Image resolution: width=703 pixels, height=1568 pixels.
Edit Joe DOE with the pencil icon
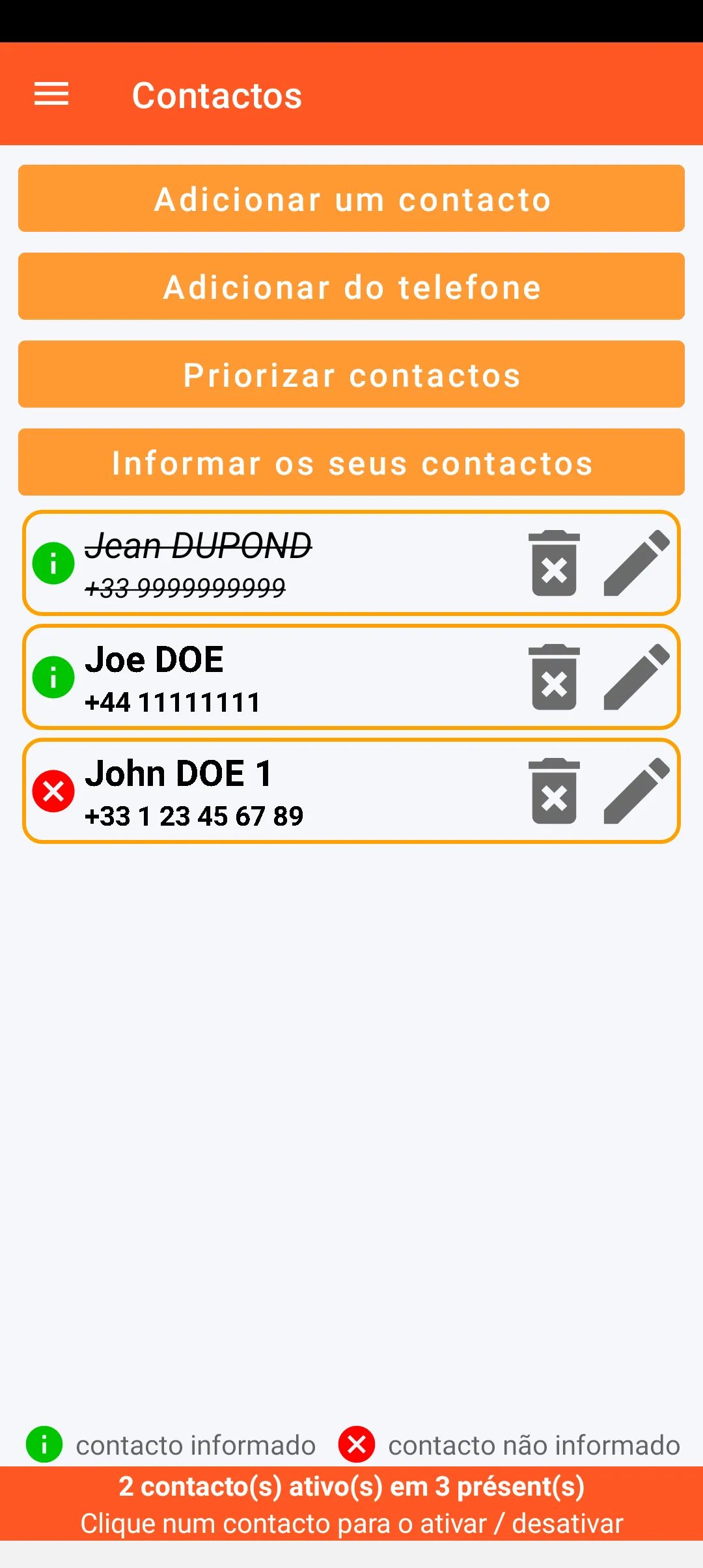pos(636,677)
